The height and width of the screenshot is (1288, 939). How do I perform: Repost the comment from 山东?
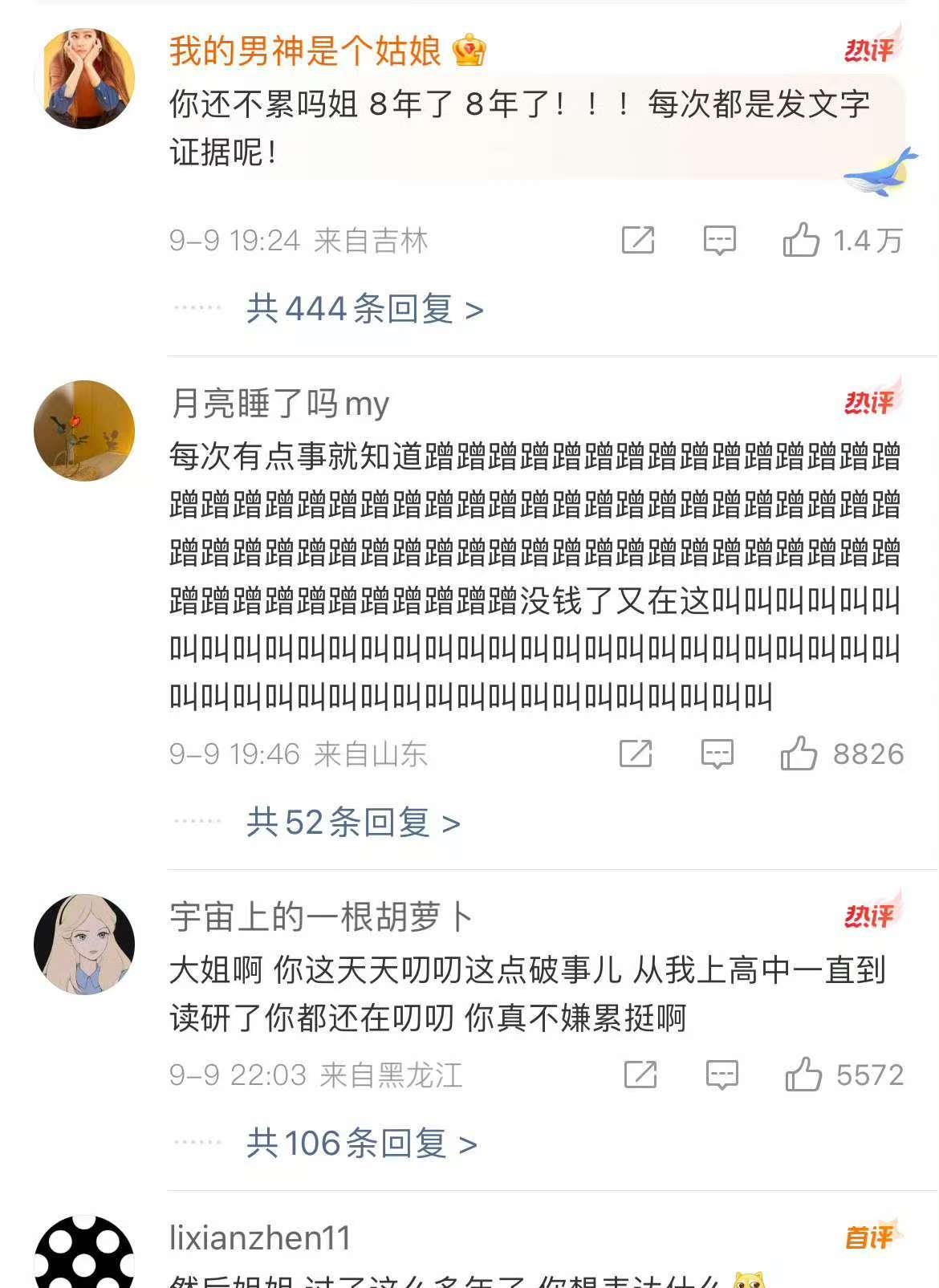(636, 754)
